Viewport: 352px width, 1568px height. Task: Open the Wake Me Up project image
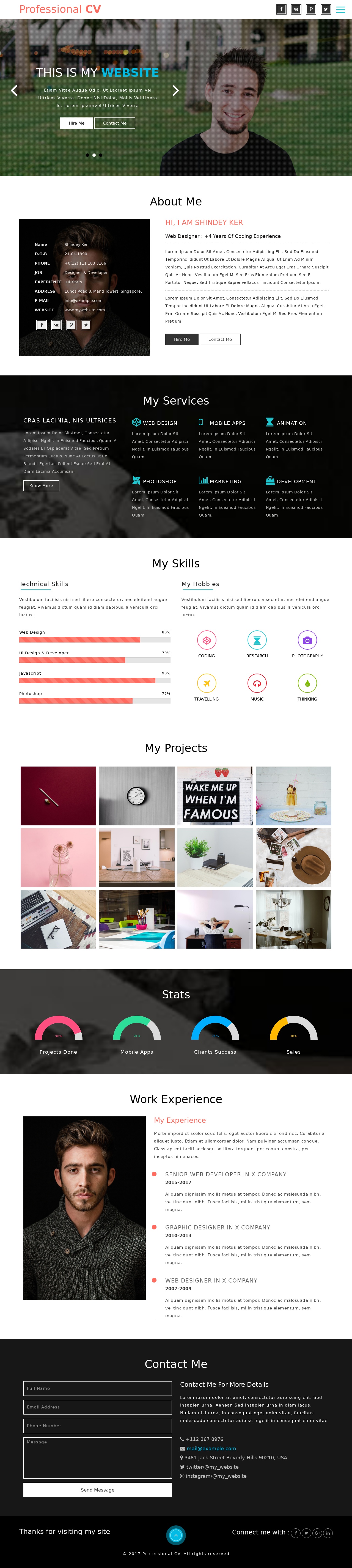(x=215, y=796)
